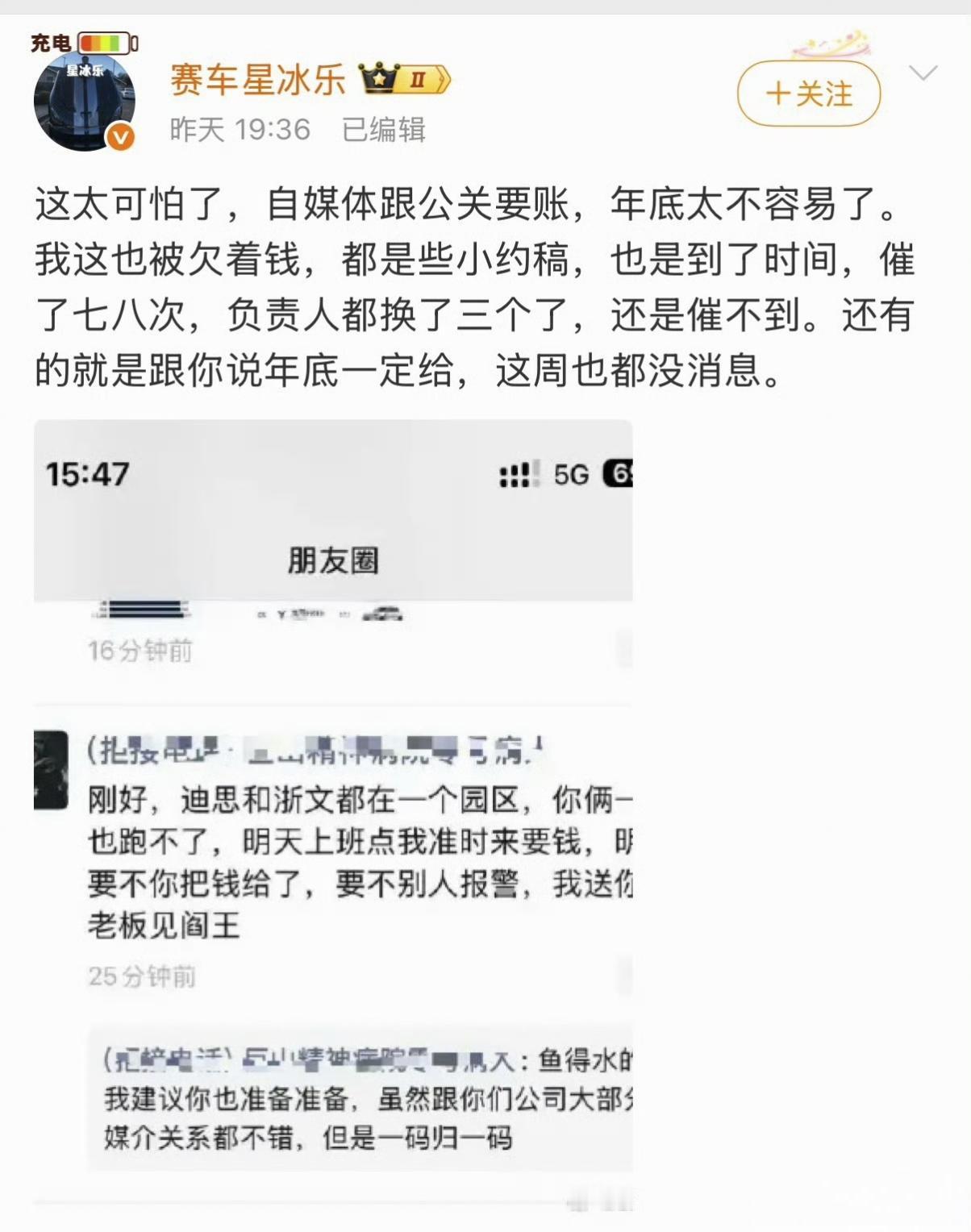The height and width of the screenshot is (1232, 971).
Task: Click the verified orange V badge on the avatar
Action: click(x=119, y=135)
